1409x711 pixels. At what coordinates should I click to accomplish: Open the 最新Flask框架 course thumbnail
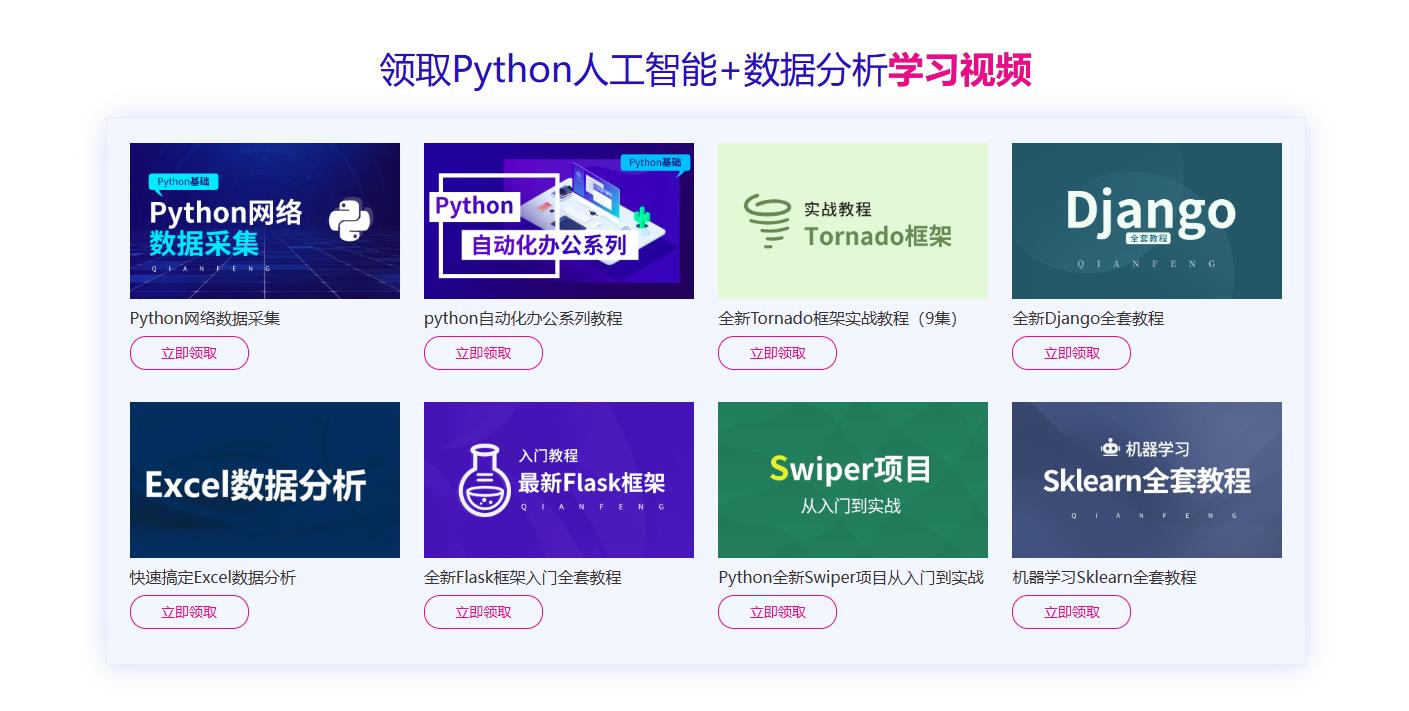click(559, 480)
